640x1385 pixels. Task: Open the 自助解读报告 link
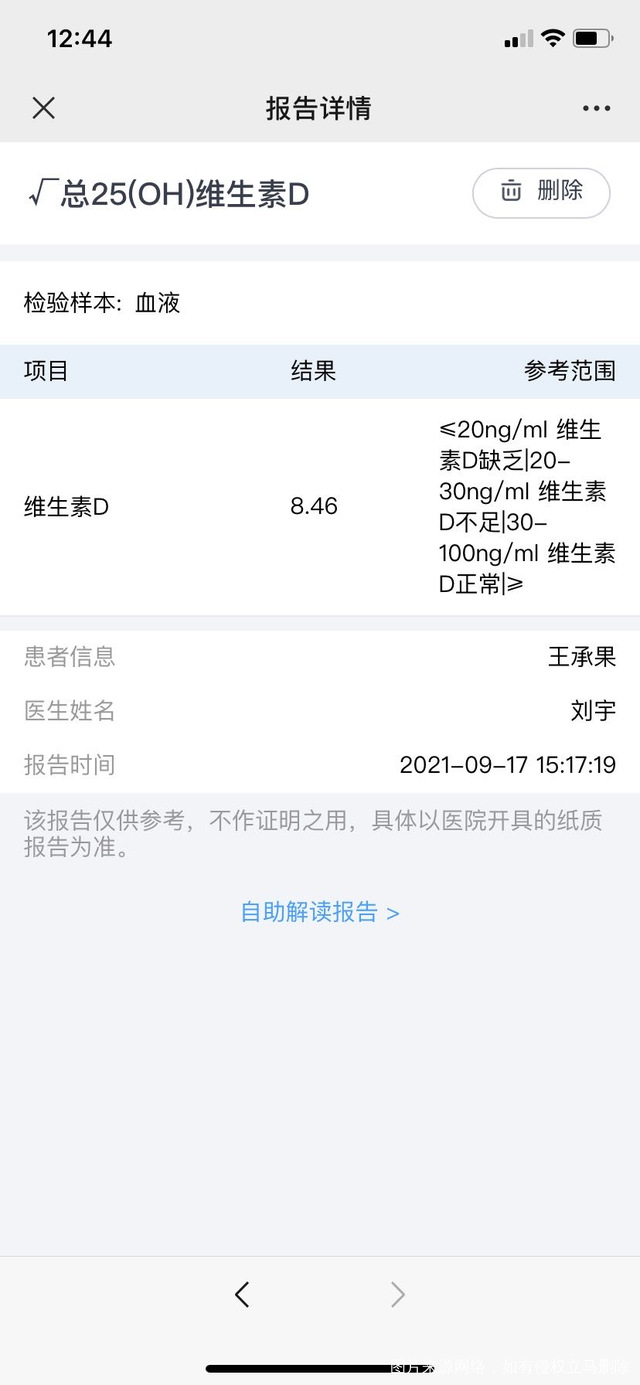point(320,912)
